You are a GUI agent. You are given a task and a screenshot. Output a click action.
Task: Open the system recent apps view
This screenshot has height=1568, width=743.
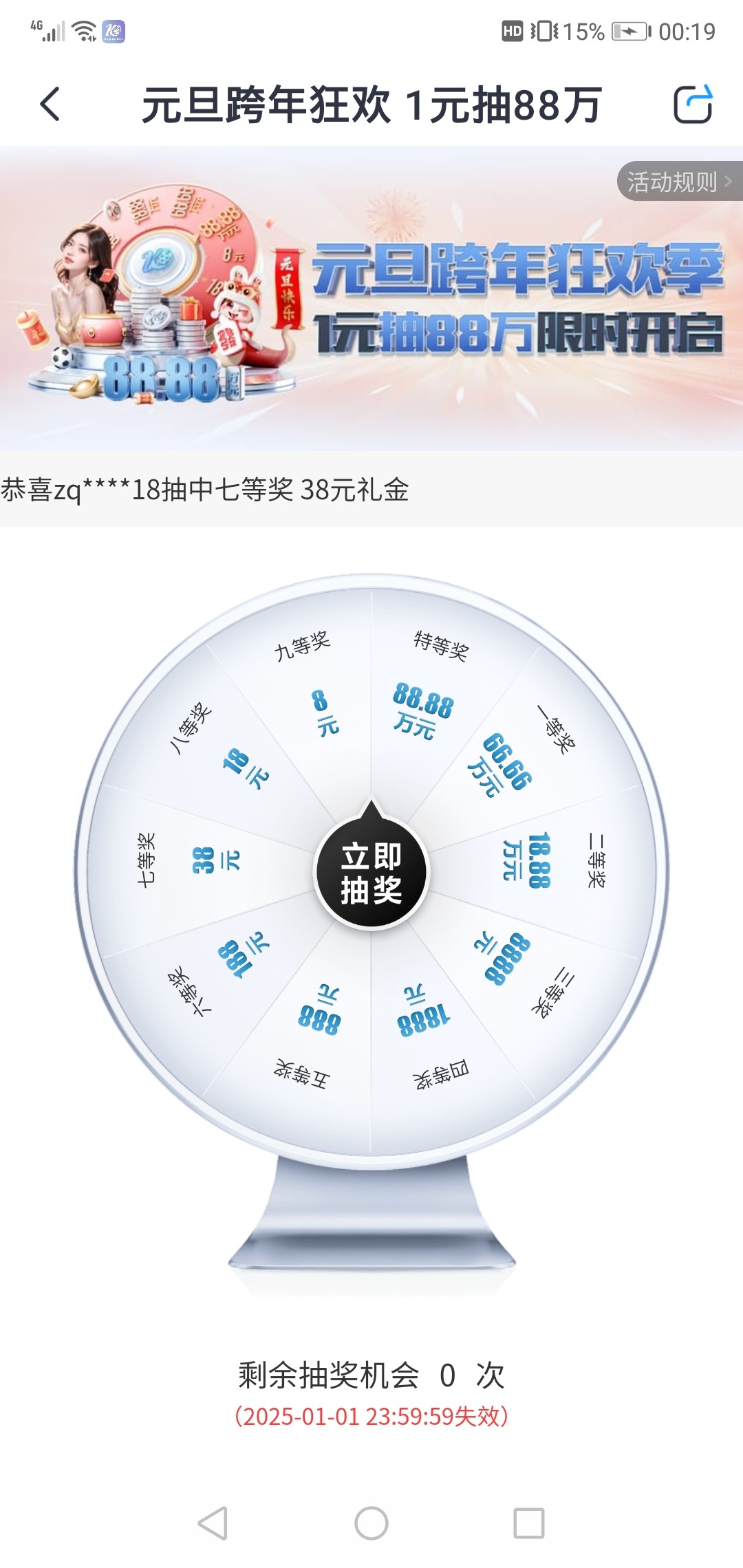pos(528,1523)
